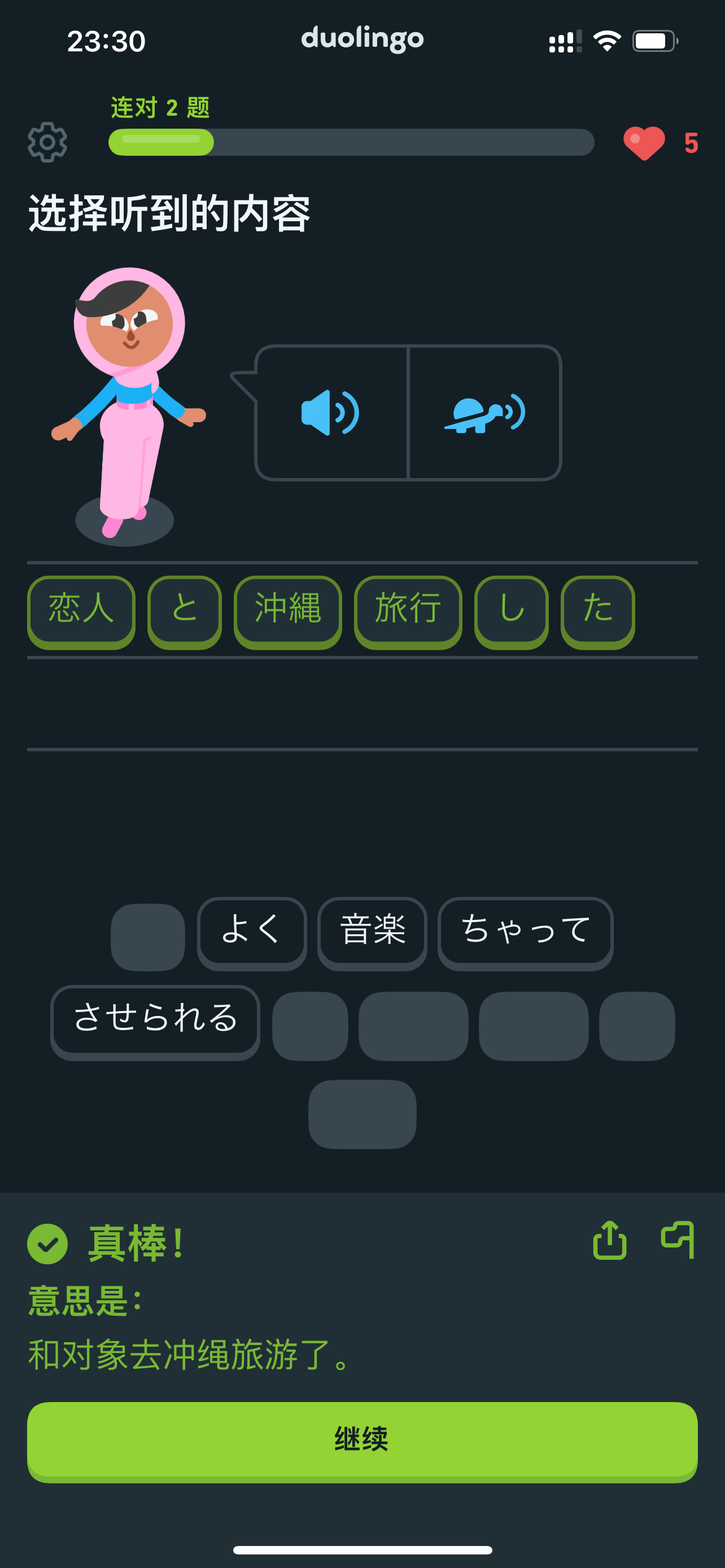This screenshot has height=1568, width=725.
Task: Open the settings gear icon
Action: click(47, 142)
